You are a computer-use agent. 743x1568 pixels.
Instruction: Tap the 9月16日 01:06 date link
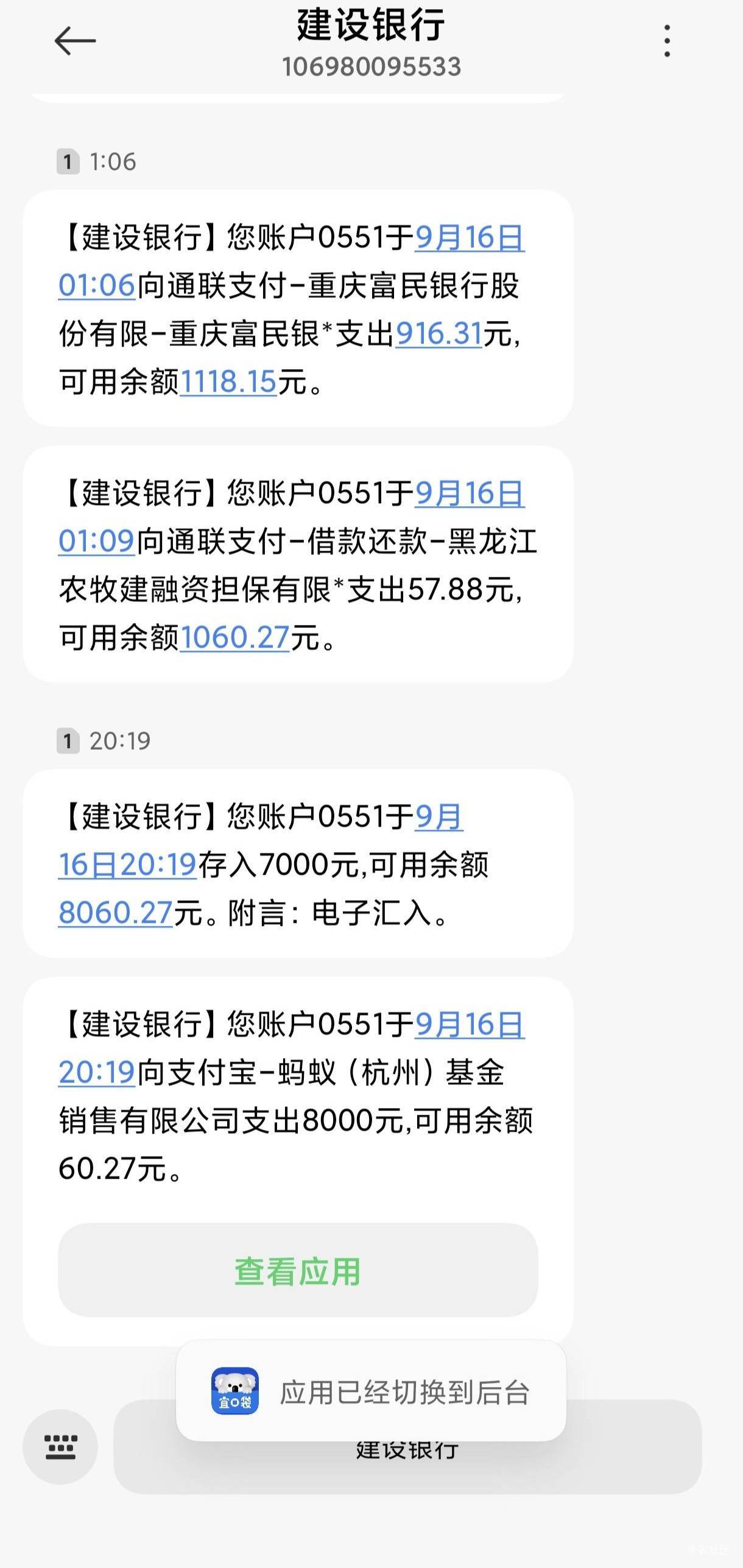470,238
